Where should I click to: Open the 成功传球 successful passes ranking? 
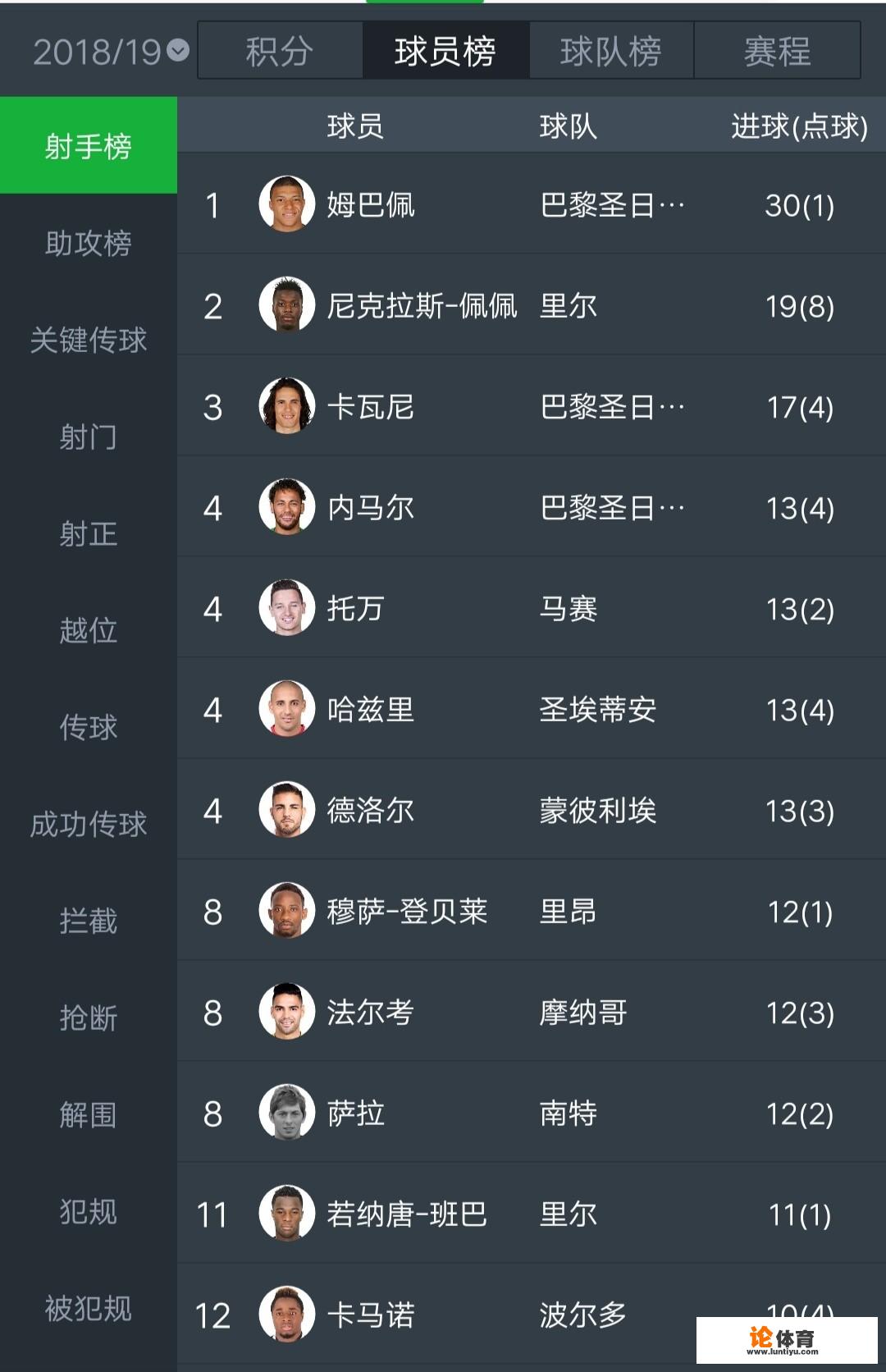click(x=88, y=825)
